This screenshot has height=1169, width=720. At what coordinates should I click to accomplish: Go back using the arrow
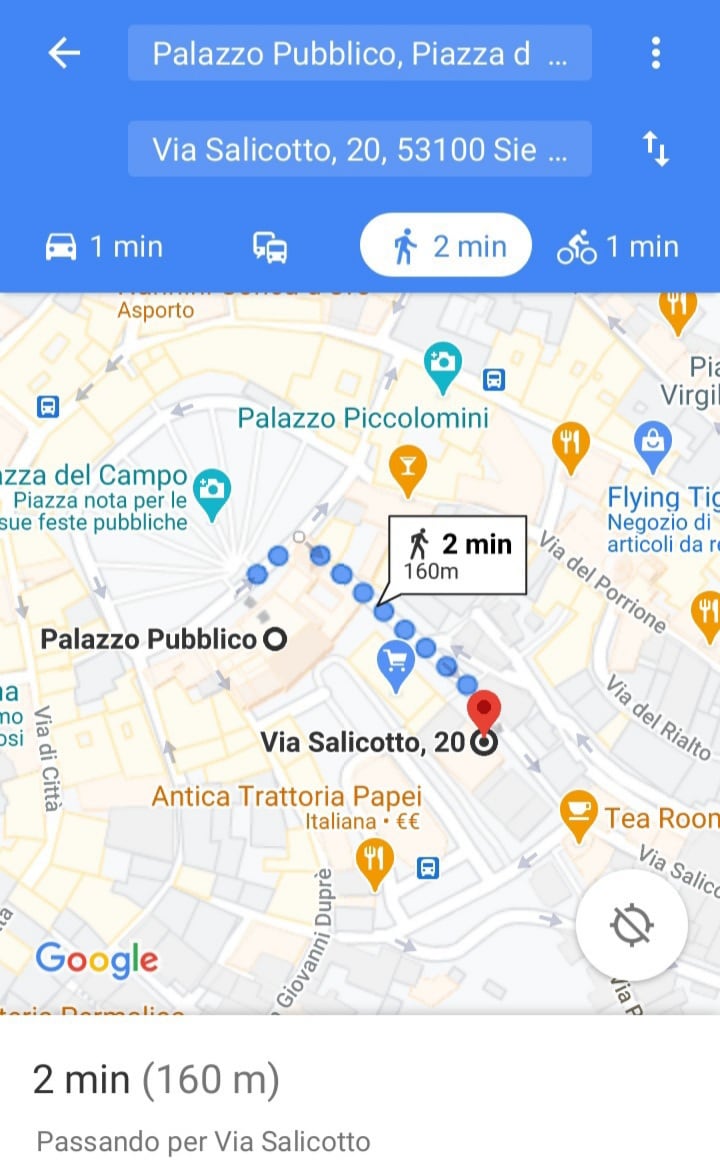64,54
